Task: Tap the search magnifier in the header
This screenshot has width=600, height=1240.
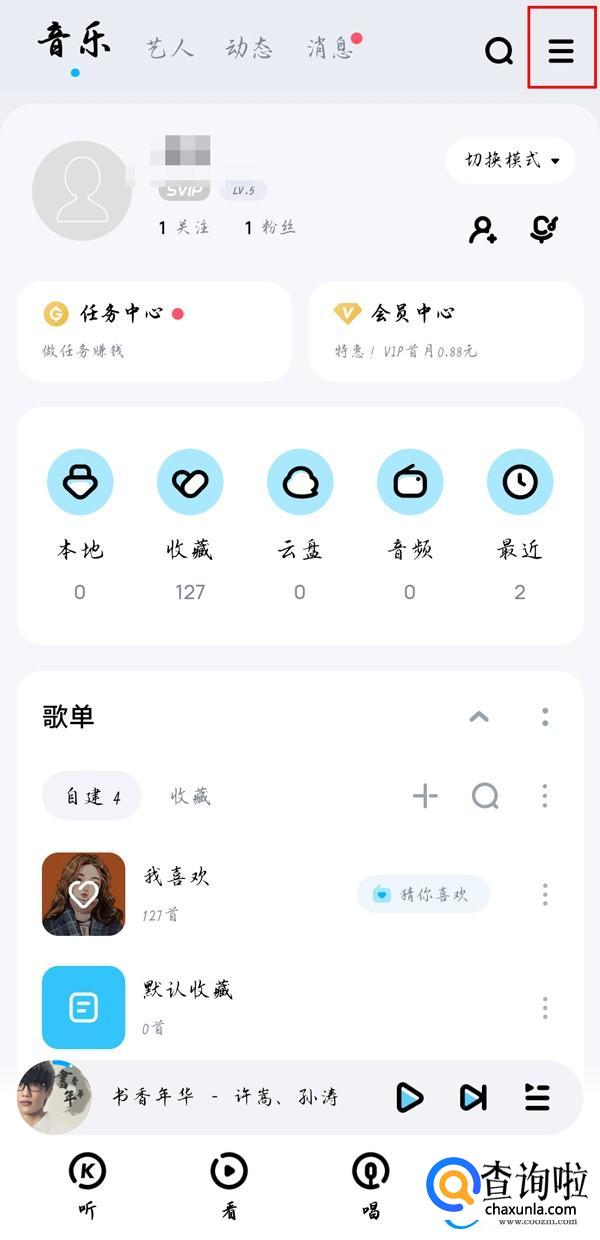Action: coord(498,51)
